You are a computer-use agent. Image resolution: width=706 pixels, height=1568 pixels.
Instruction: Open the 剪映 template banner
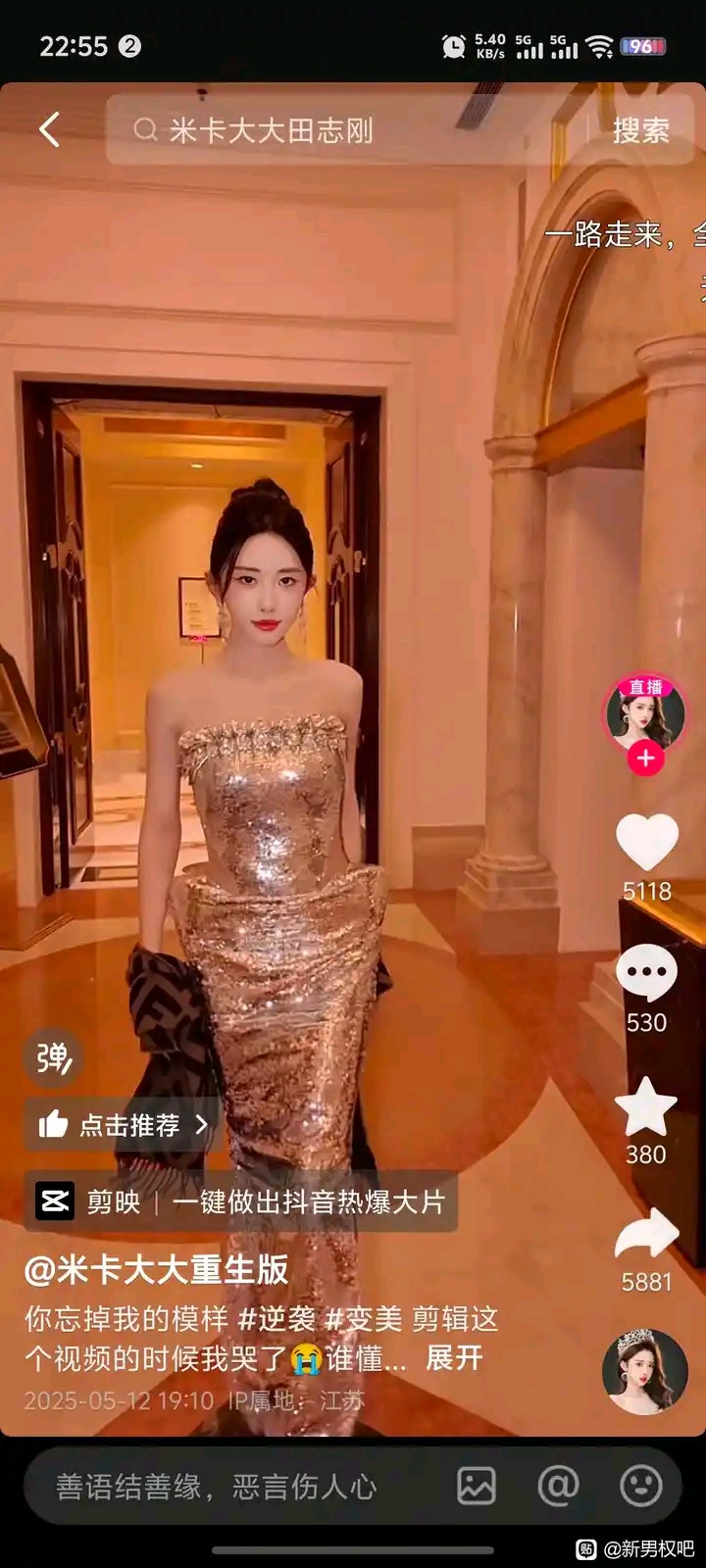coord(241,1200)
